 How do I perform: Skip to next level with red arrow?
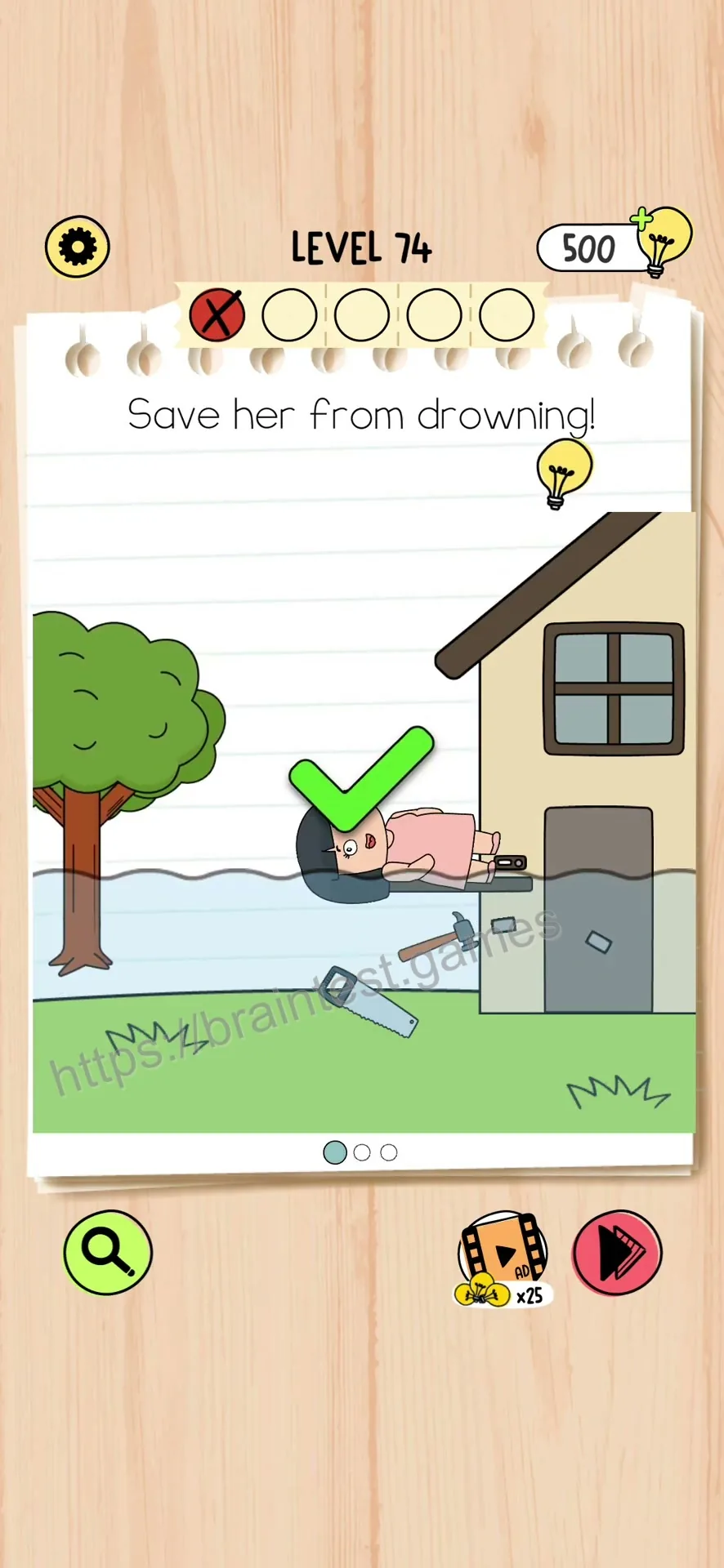[617, 1252]
